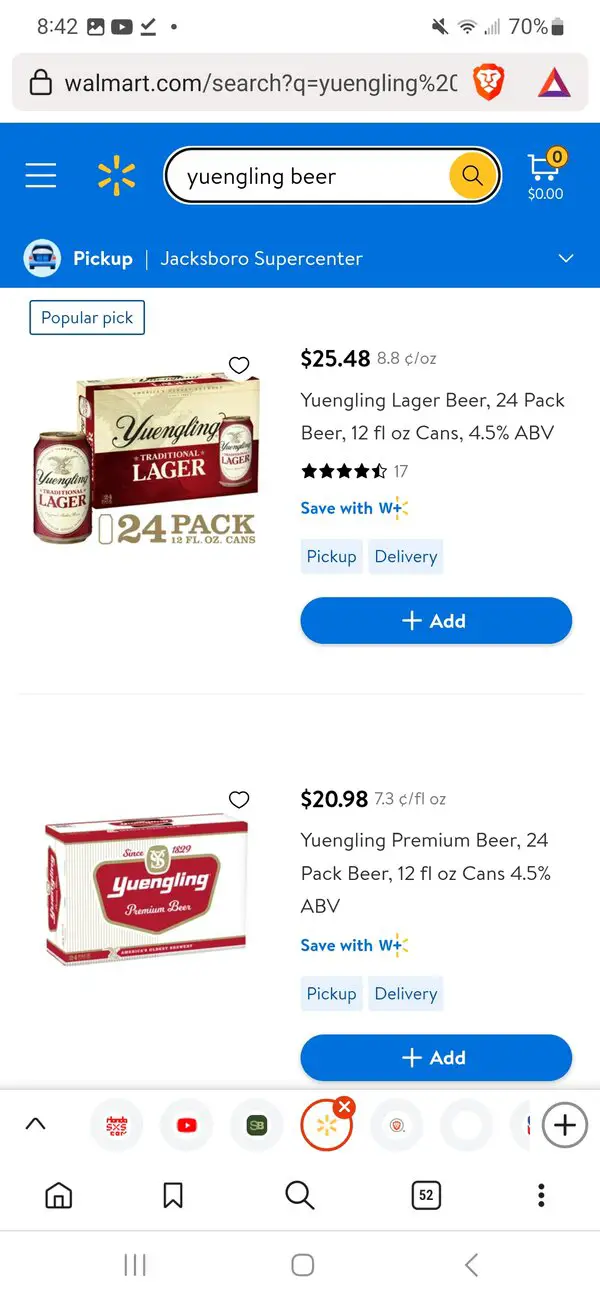This screenshot has height=1300, width=600.
Task: Open the browser three-dot menu
Action: pyautogui.click(x=541, y=1195)
